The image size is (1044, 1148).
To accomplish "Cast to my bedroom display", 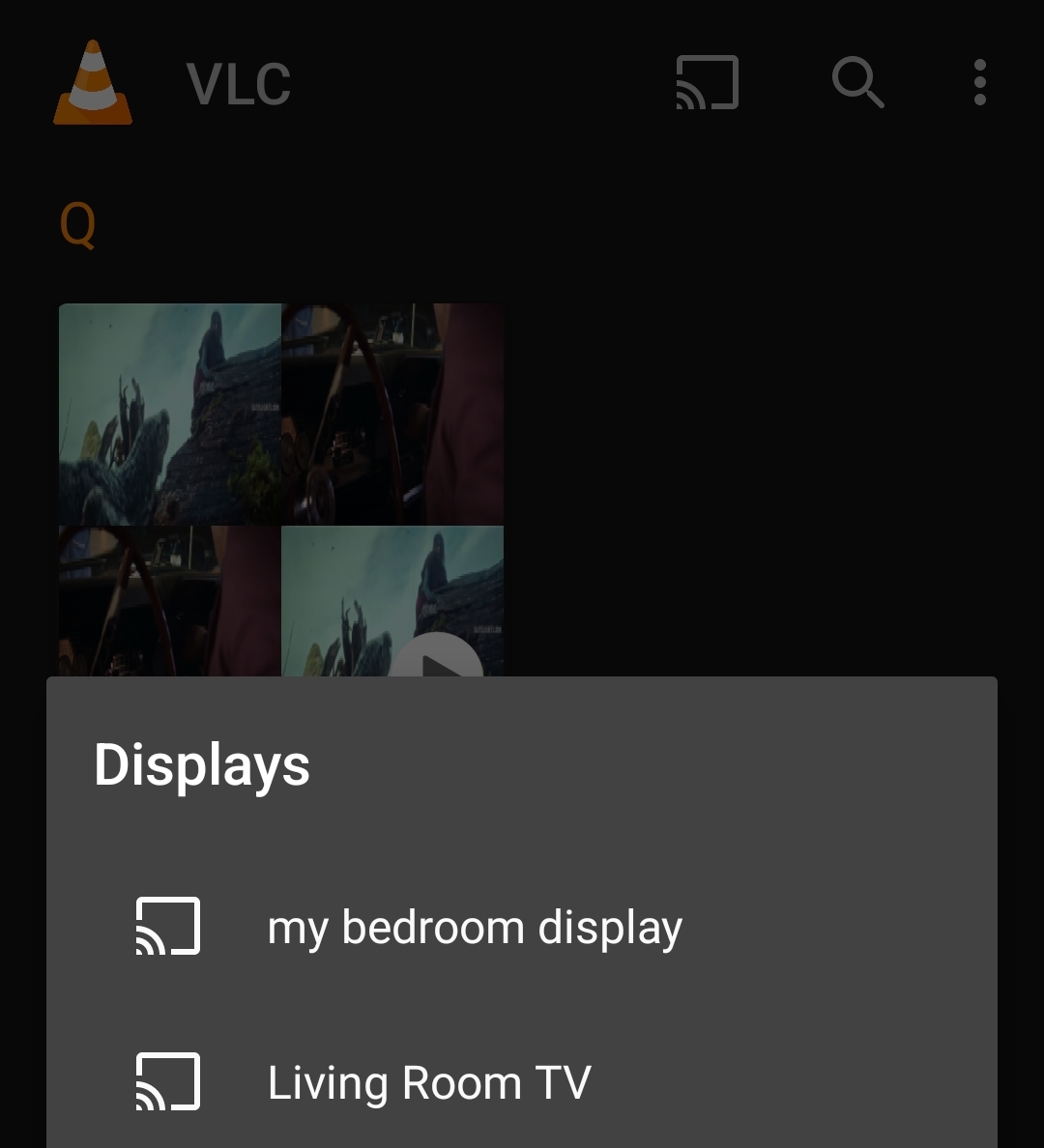I will pos(474,928).
